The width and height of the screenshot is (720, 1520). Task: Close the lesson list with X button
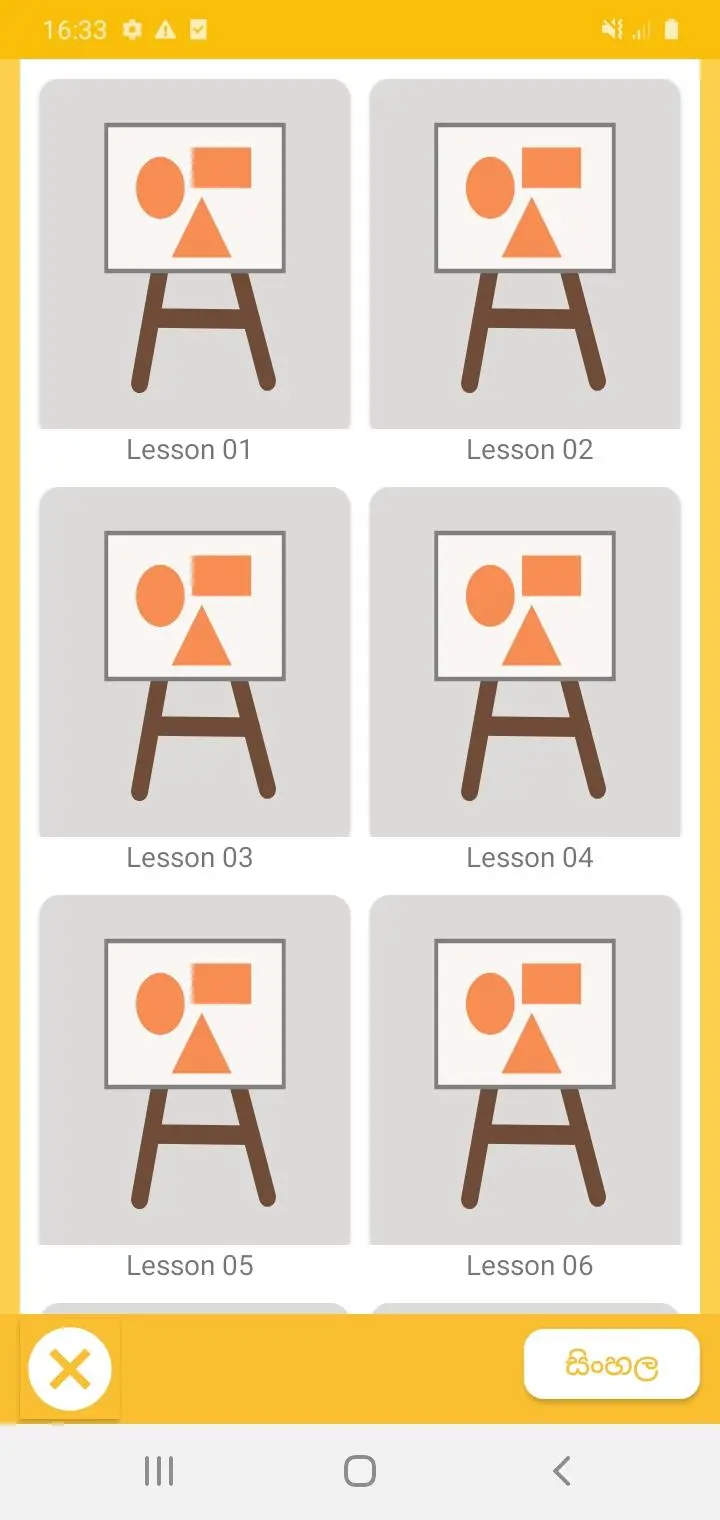tap(70, 1368)
